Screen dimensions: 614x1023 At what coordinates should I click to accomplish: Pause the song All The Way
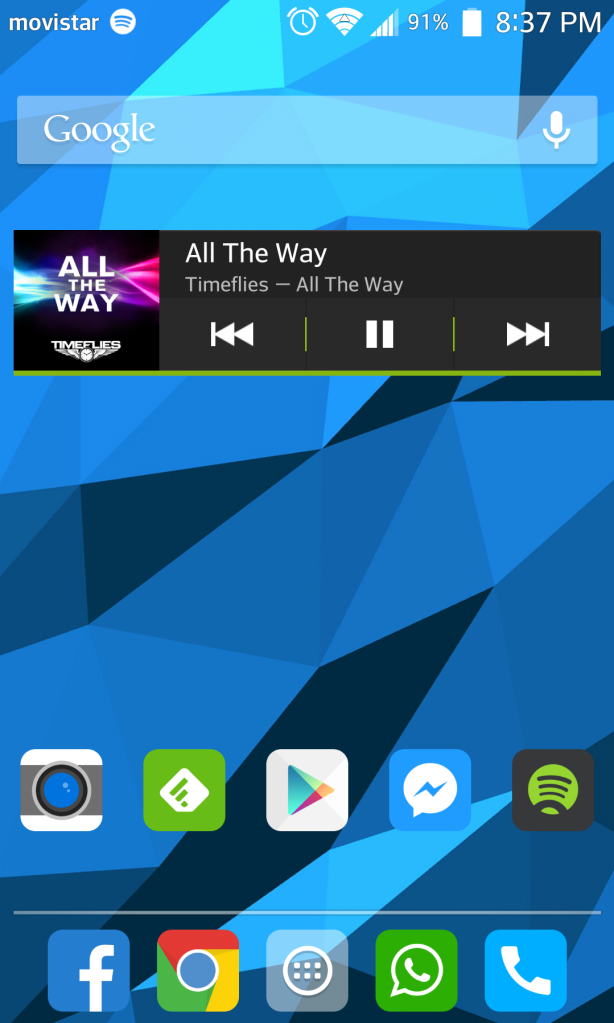pyautogui.click(x=380, y=334)
